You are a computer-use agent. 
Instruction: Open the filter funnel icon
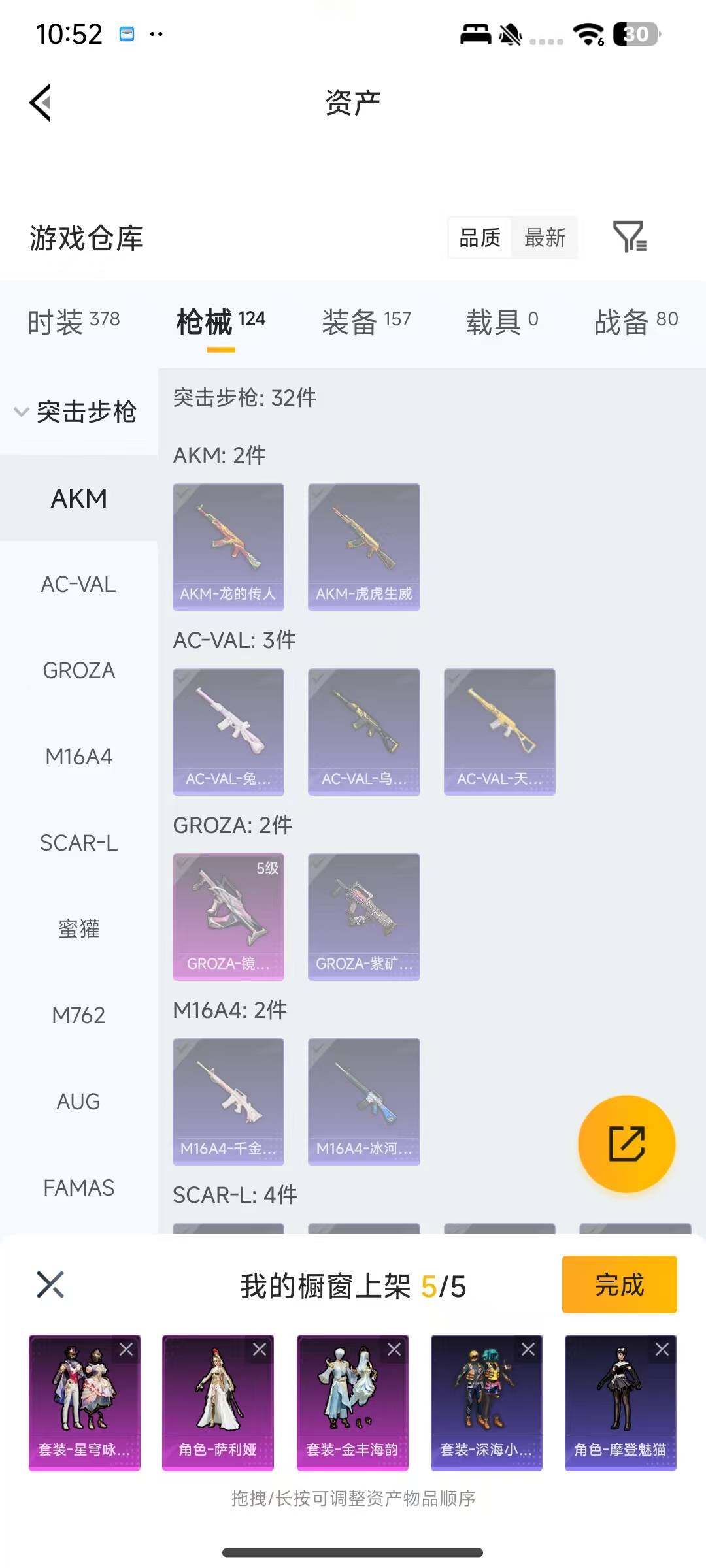click(630, 237)
